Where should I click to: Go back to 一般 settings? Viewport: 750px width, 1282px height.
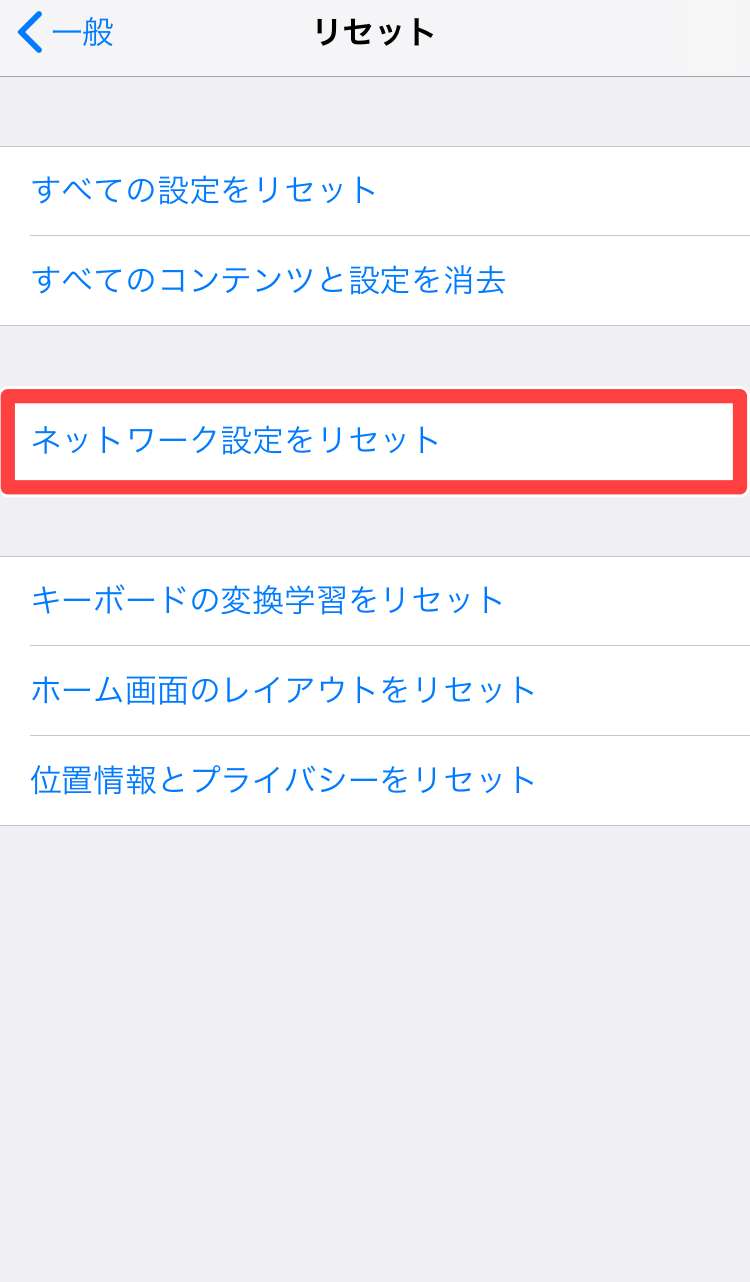[66, 33]
